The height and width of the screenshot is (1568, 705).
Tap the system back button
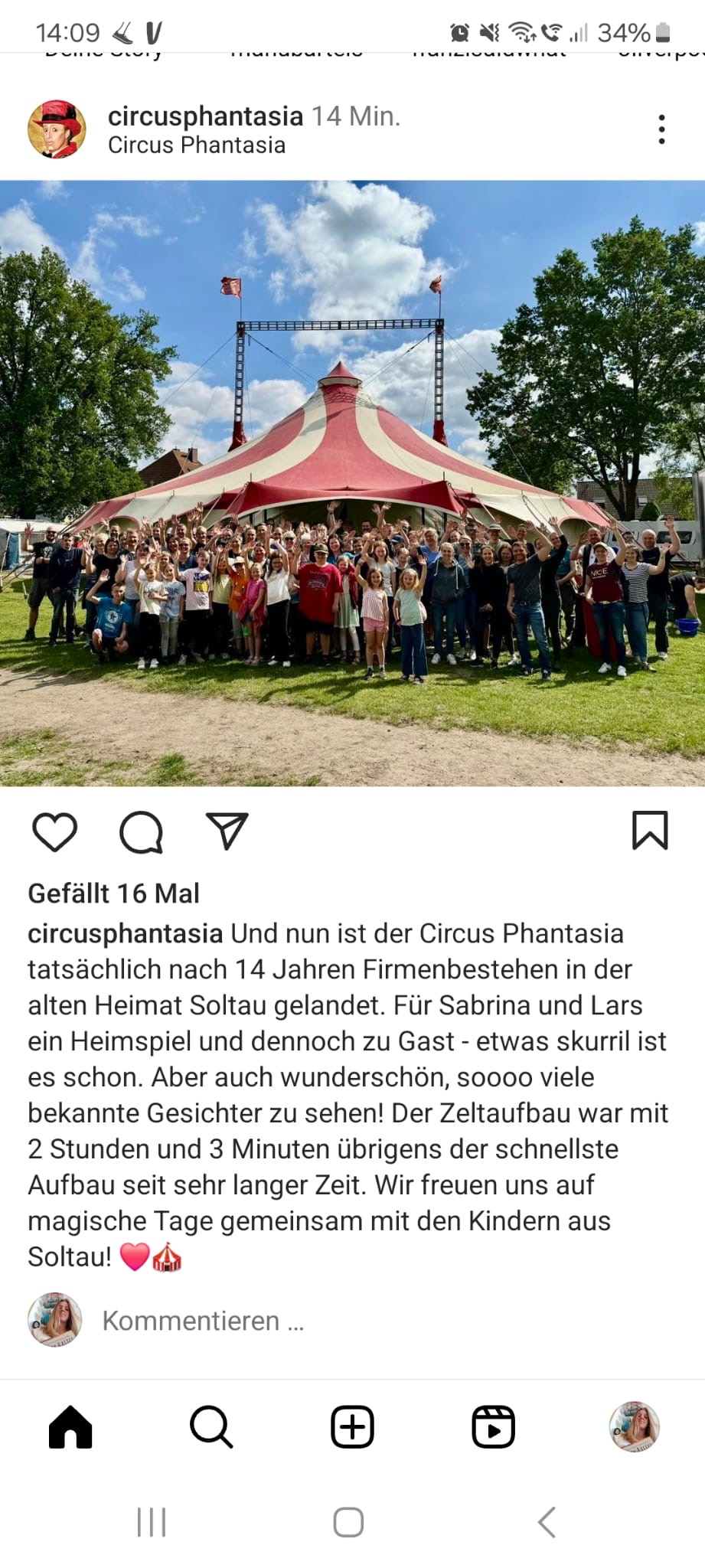[x=547, y=1522]
